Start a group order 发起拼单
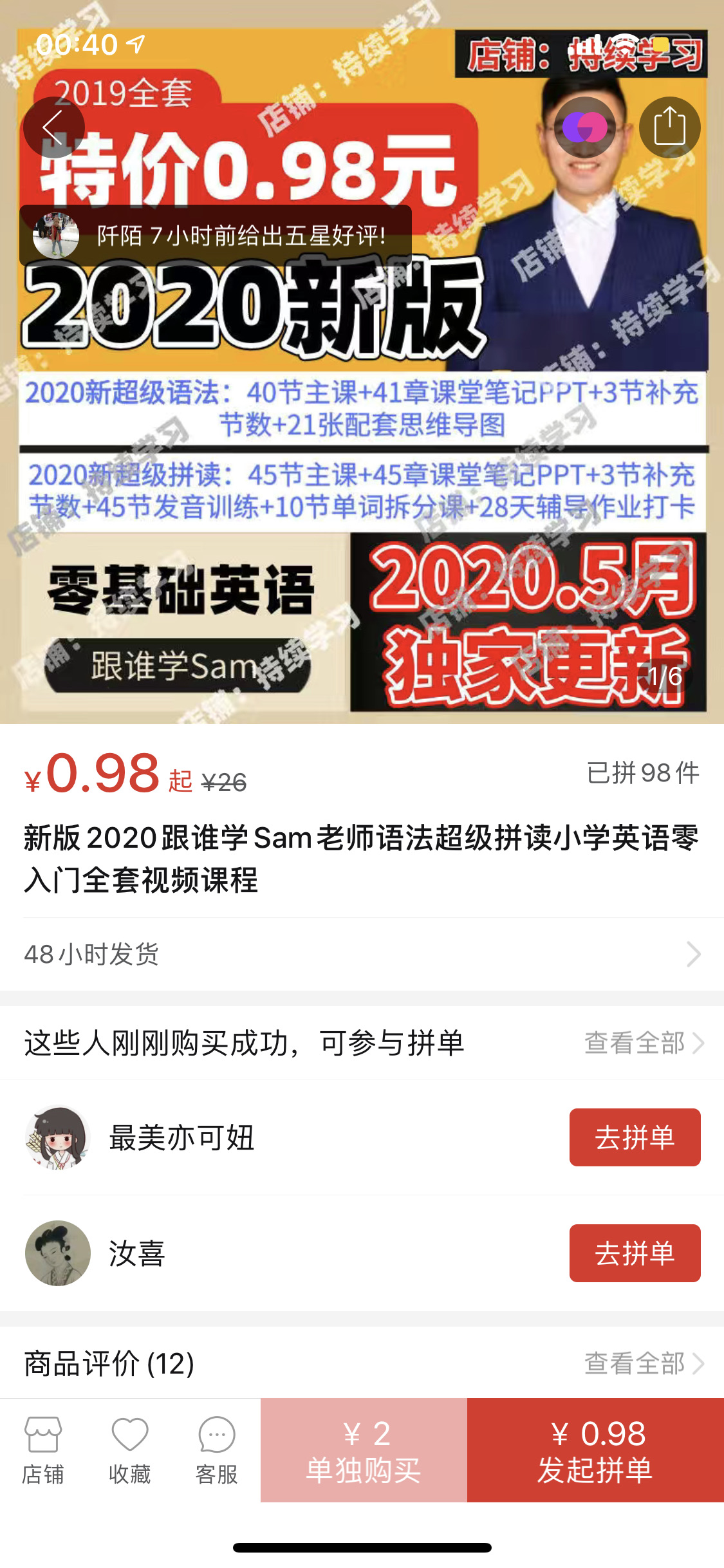 tap(595, 1450)
